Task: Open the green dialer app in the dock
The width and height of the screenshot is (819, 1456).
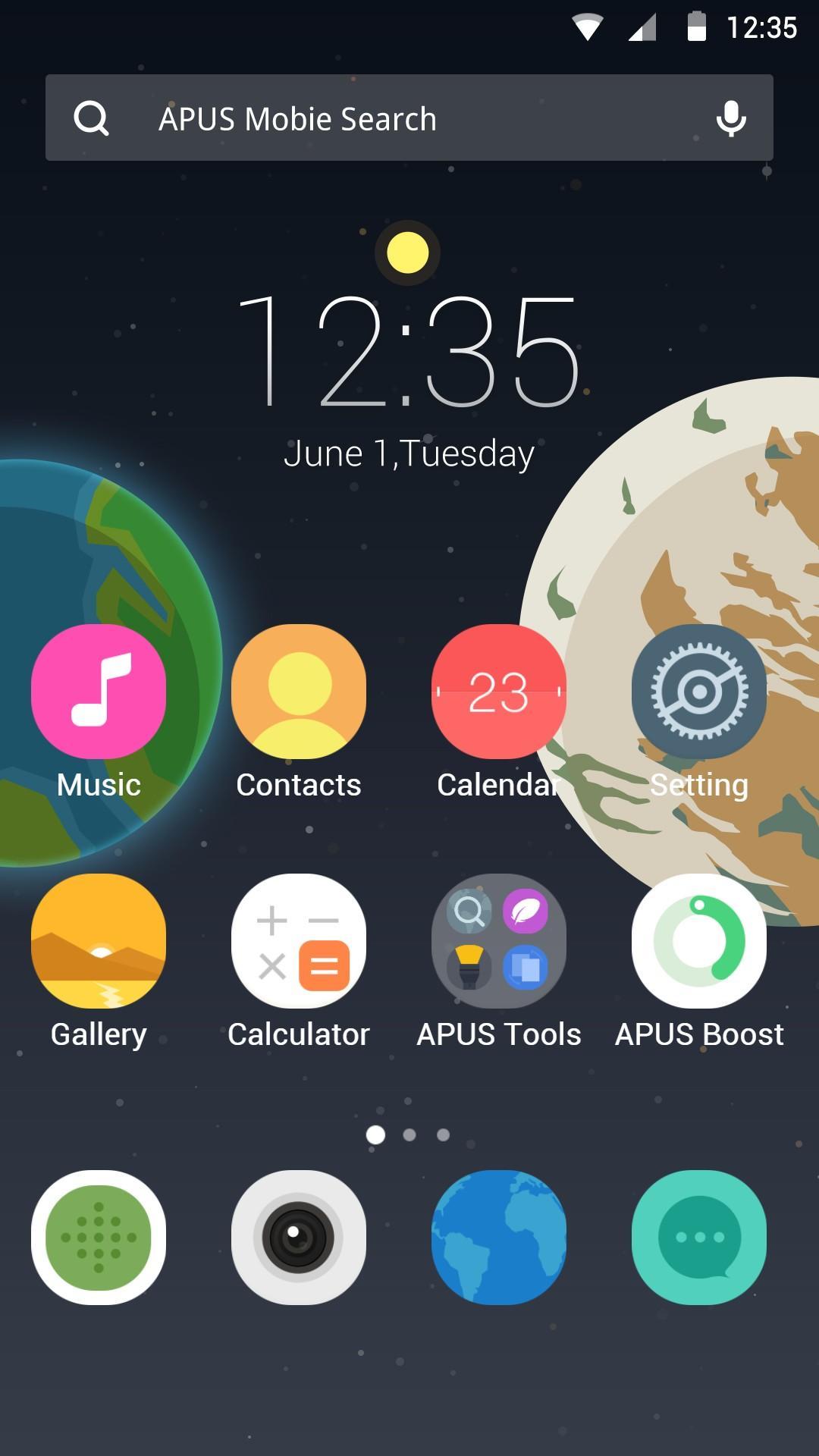Action: pyautogui.click(x=99, y=1238)
